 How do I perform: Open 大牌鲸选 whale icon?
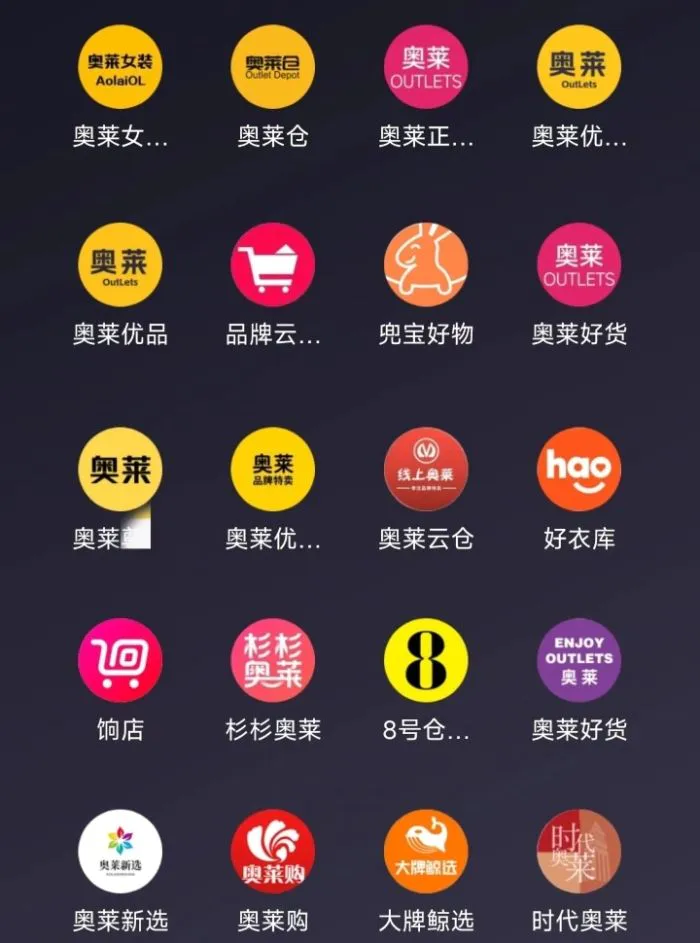pyautogui.click(x=426, y=851)
